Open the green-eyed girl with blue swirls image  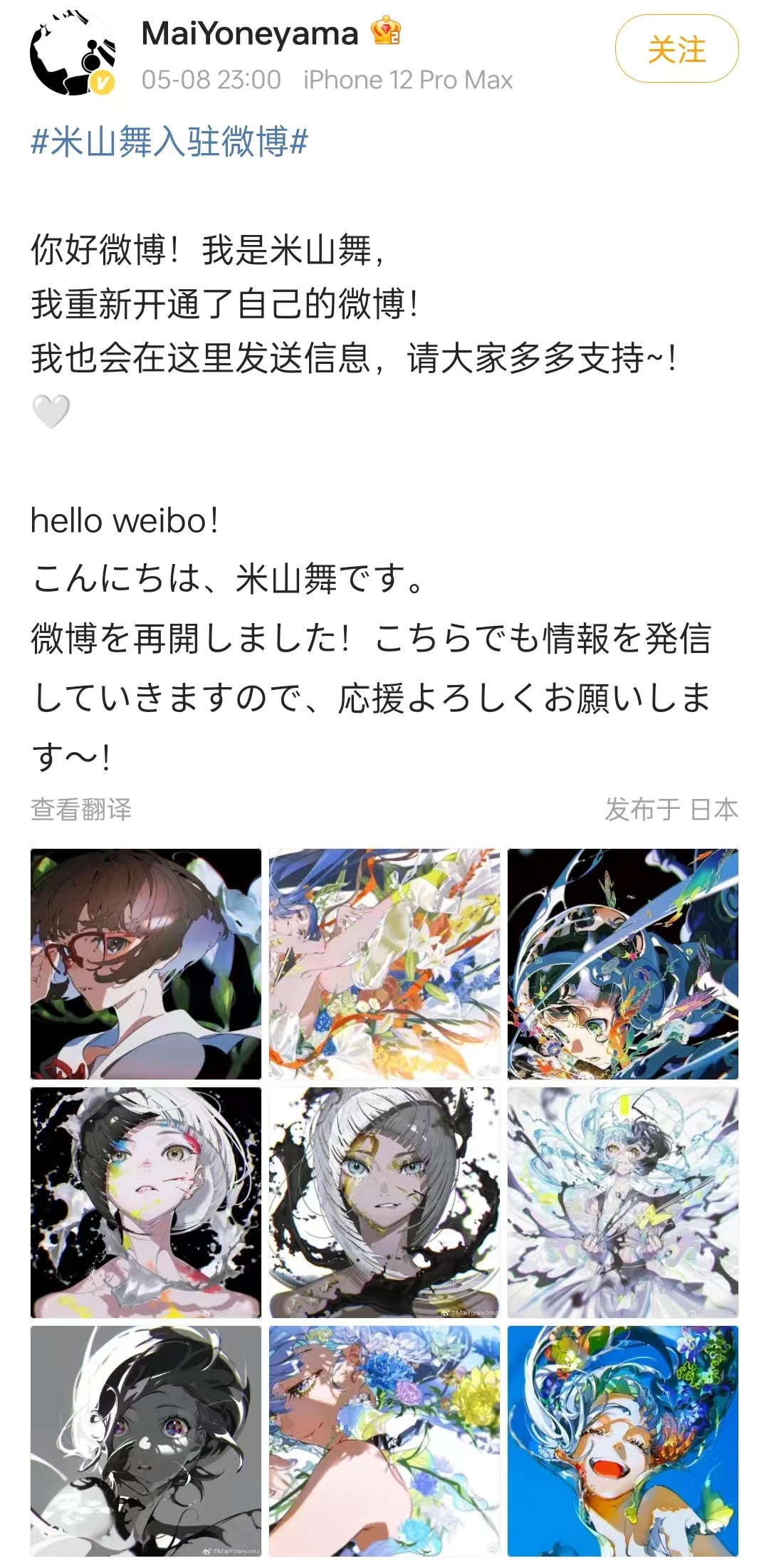pyautogui.click(x=623, y=963)
